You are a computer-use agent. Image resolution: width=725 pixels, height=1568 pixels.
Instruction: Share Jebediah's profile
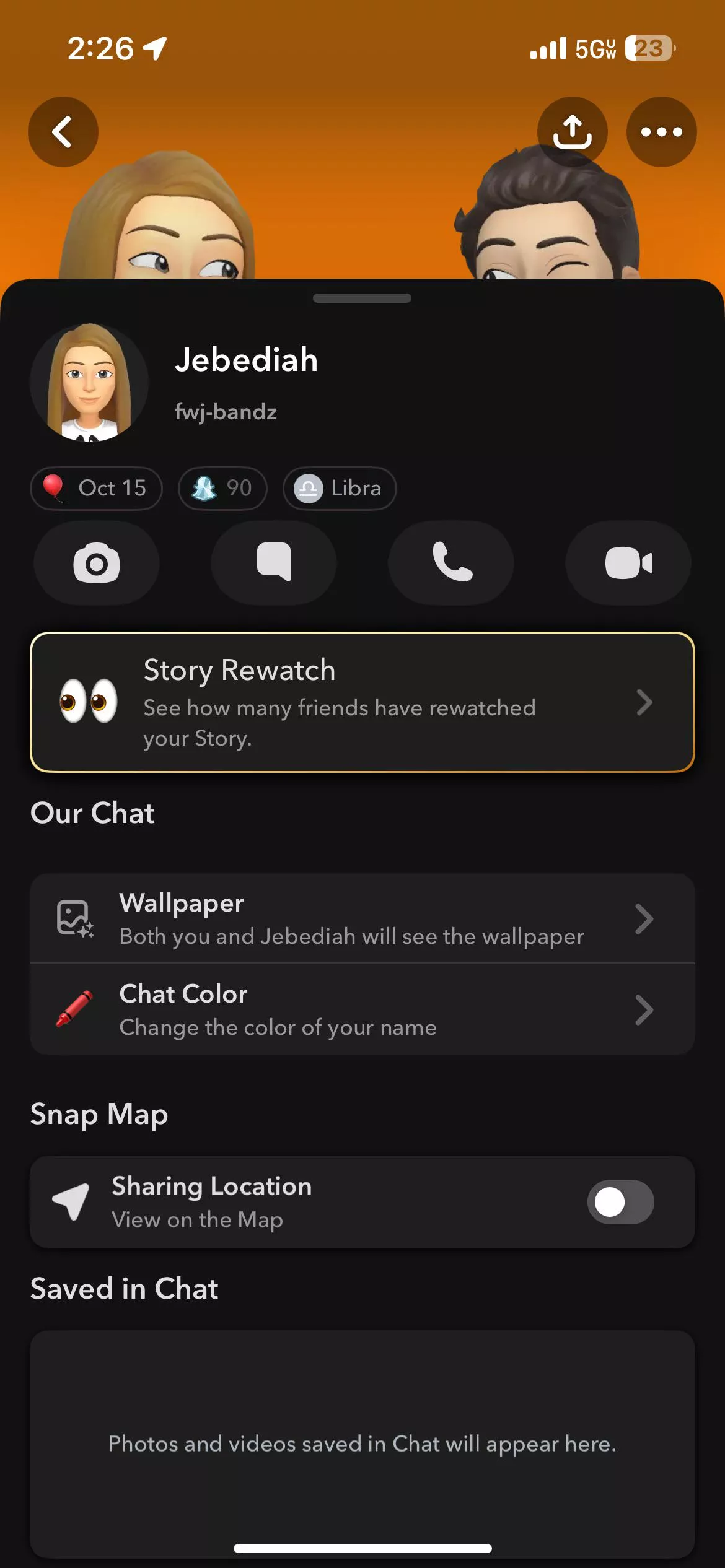coord(572,132)
